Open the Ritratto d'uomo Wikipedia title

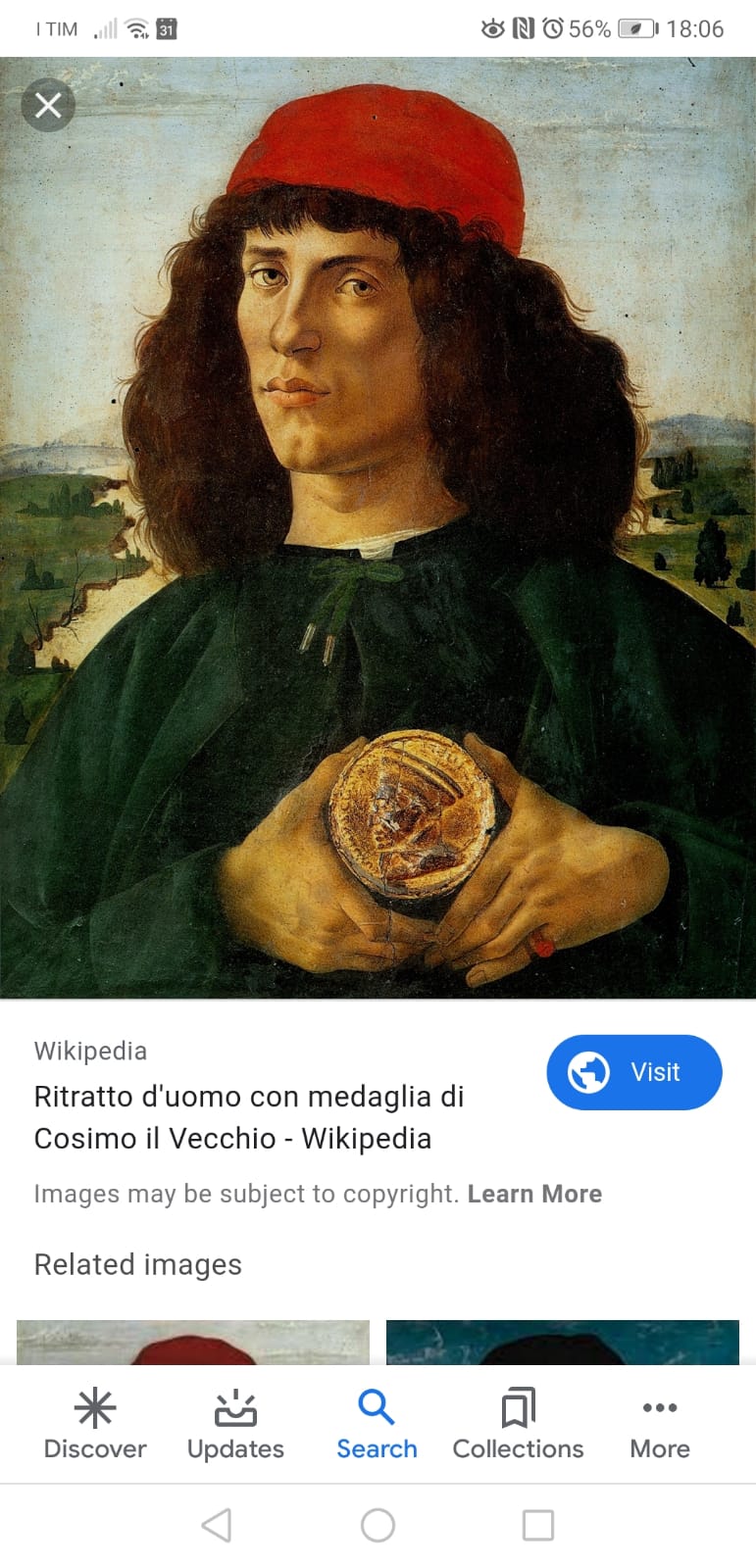[x=249, y=1117]
